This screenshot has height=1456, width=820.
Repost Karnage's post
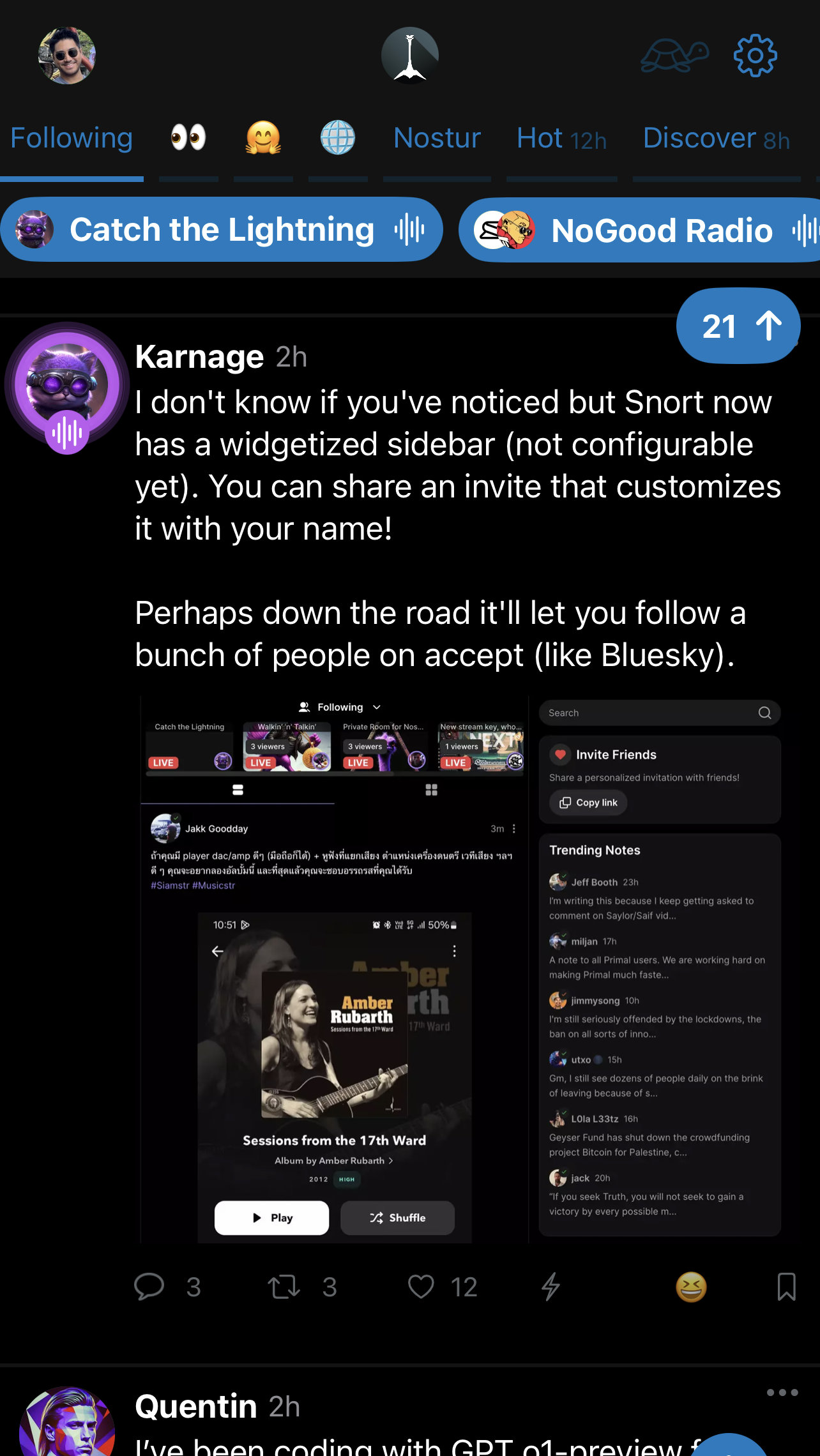point(284,1287)
